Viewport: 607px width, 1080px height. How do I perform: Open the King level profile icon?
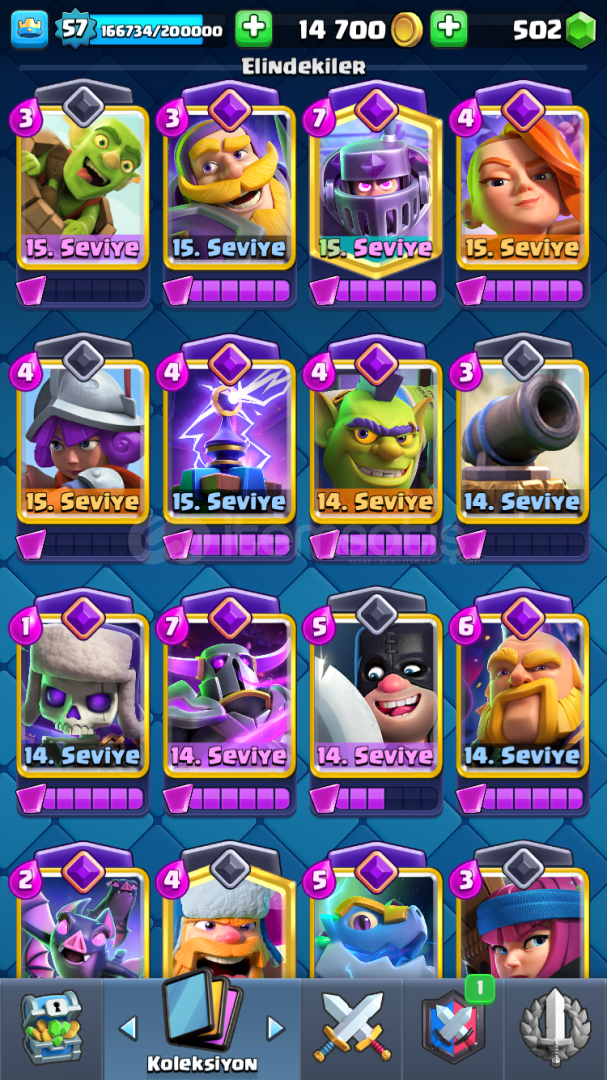29,29
